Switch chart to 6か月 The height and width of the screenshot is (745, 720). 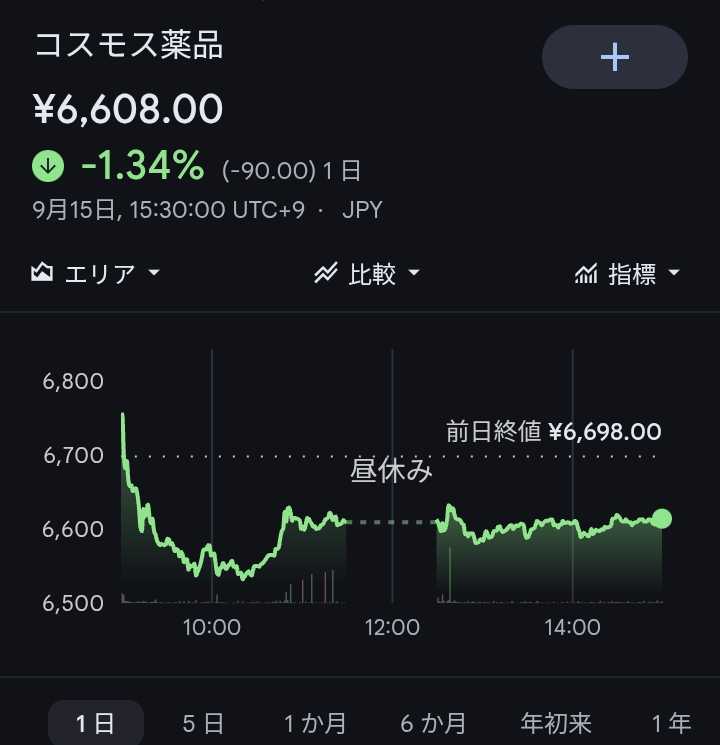(433, 723)
